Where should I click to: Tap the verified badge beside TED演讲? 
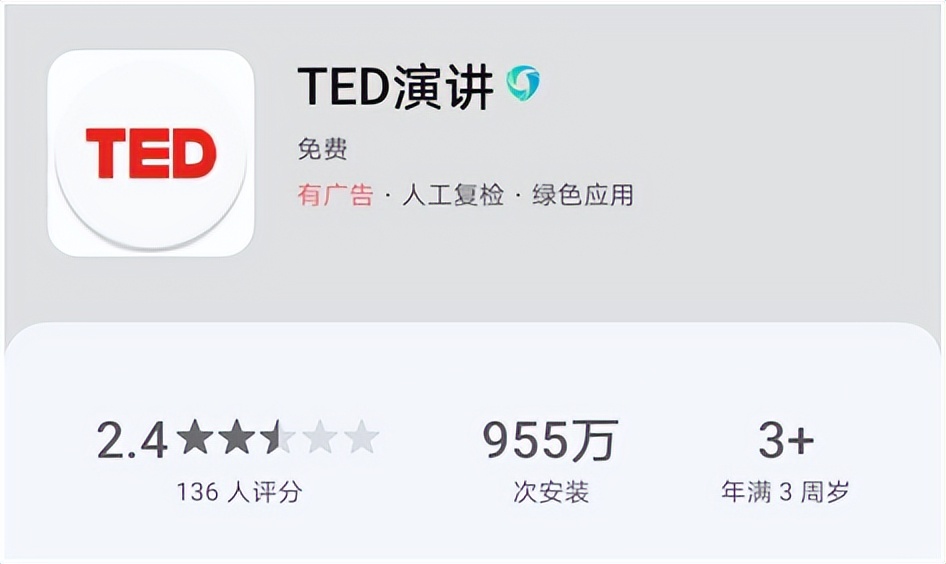pos(522,84)
